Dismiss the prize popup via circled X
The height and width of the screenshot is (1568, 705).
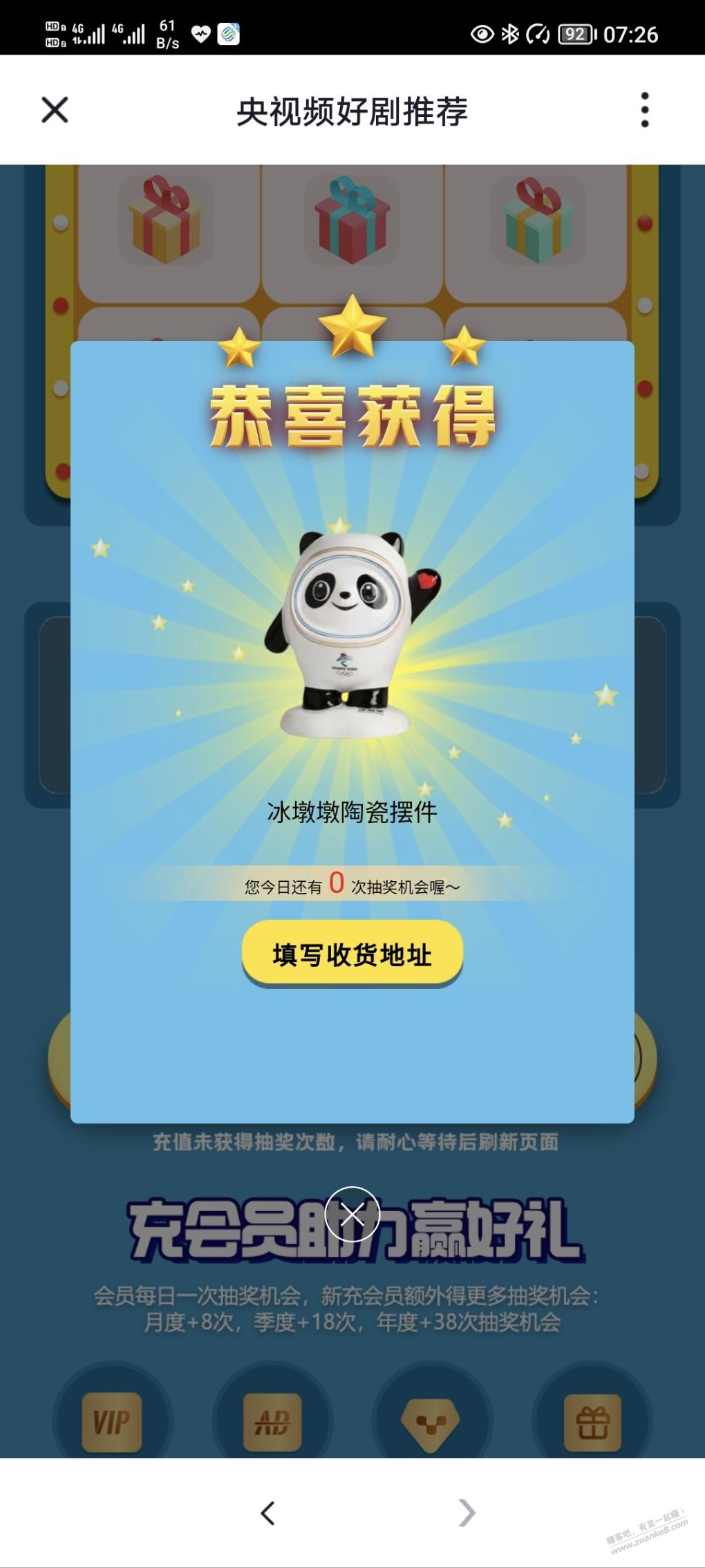click(x=352, y=1214)
